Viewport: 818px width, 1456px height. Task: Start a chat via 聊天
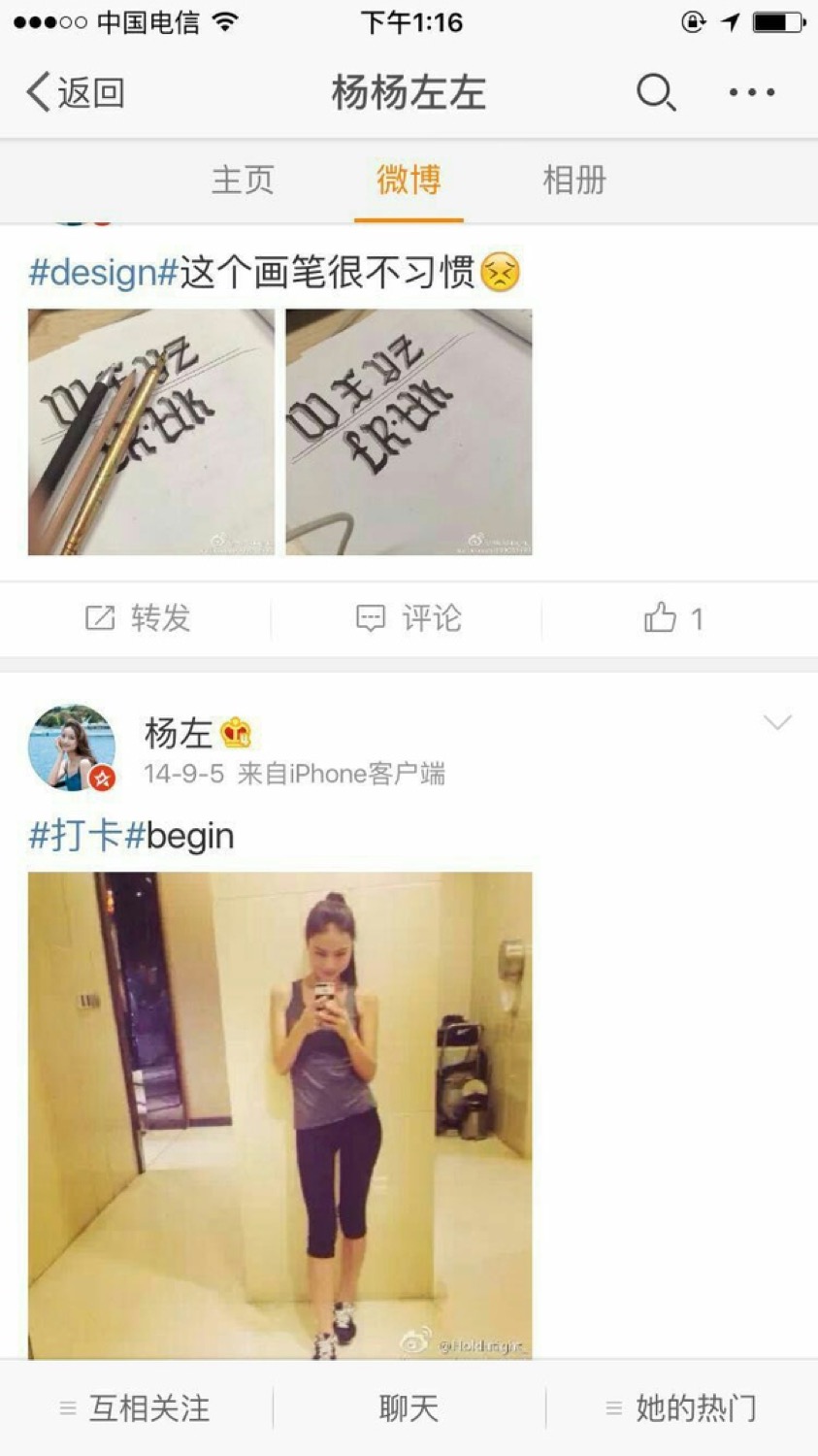coord(409,1408)
